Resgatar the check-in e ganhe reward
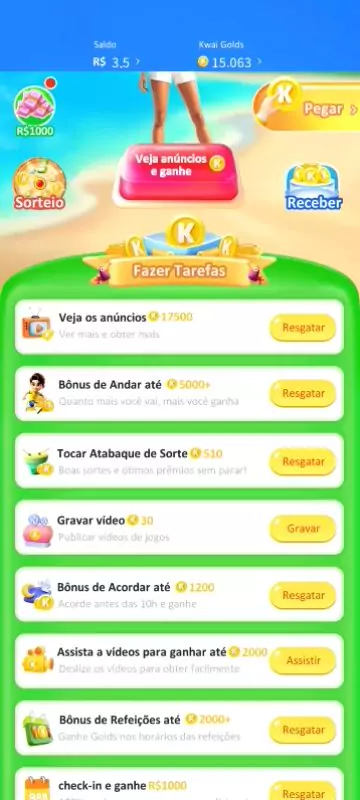Viewport: 360px width, 800px height. pos(303,791)
